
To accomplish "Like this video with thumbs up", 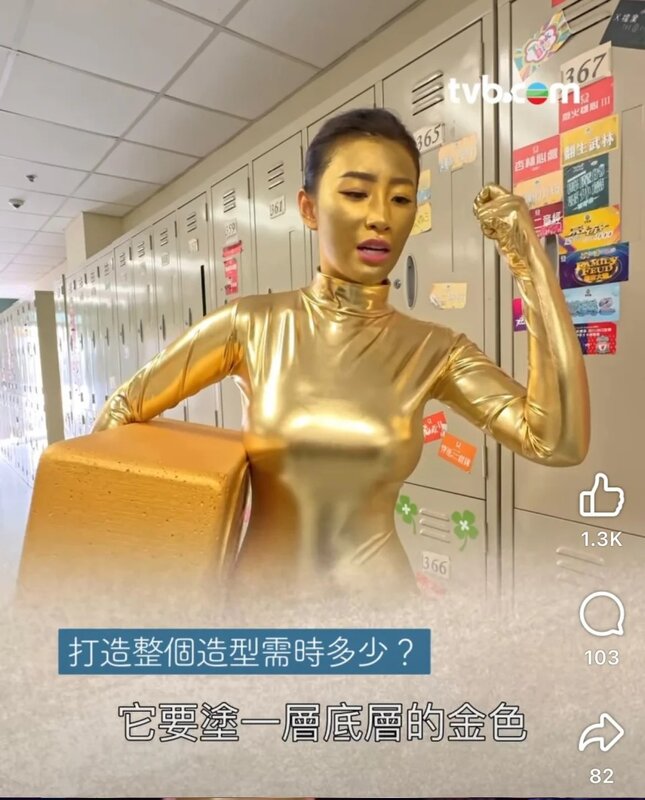I will point(601,496).
